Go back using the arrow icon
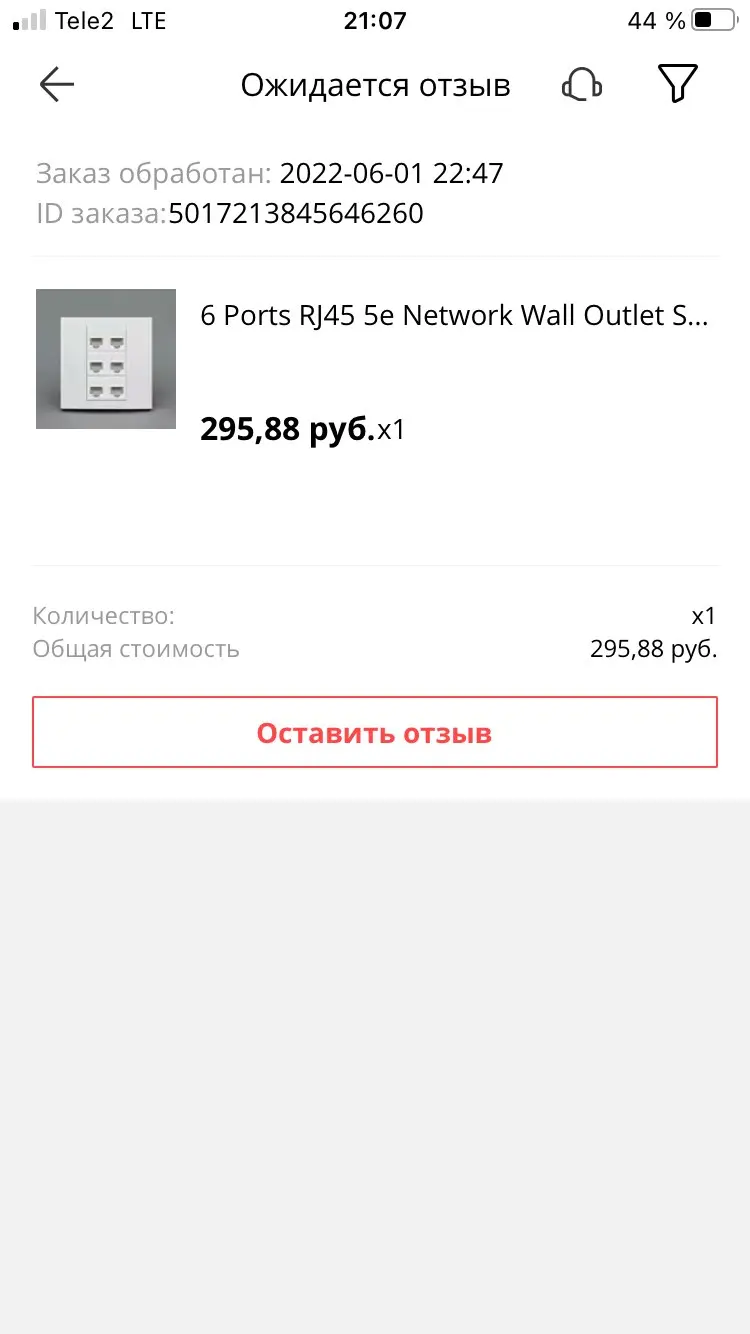The height and width of the screenshot is (1334, 750). click(57, 85)
